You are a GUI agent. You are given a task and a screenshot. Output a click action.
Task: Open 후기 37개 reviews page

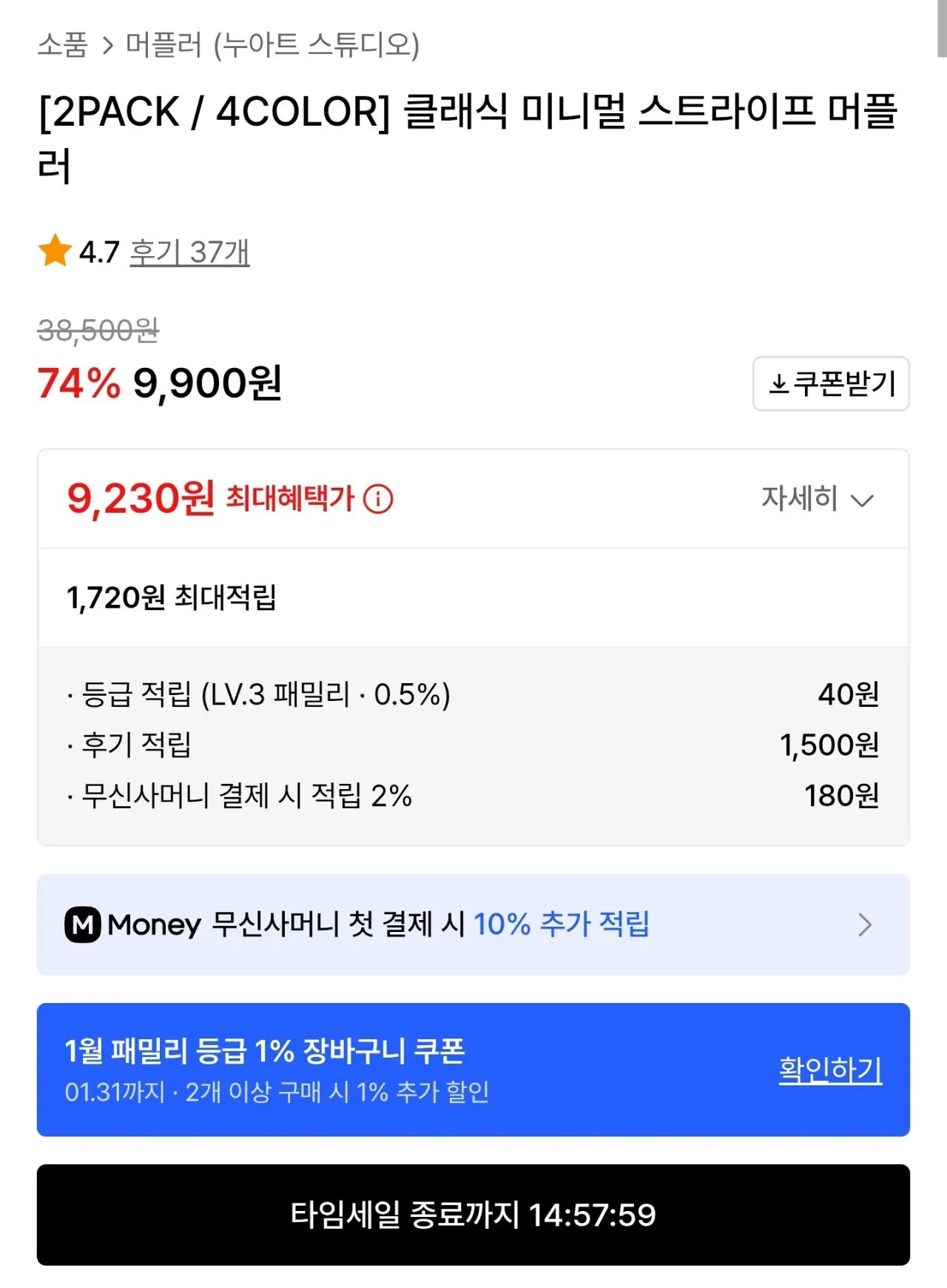pyautogui.click(x=190, y=252)
